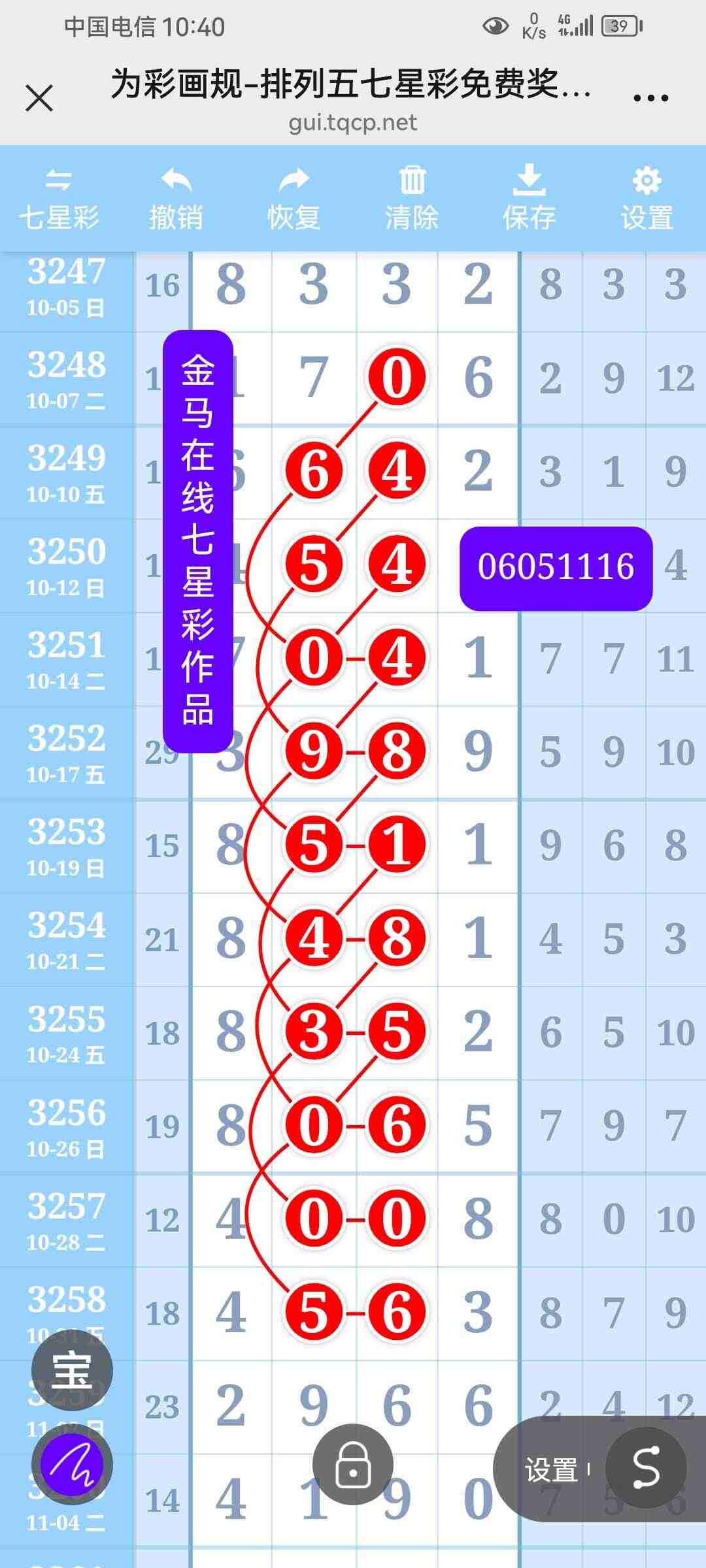Viewport: 706px width, 1568px height.
Task: Select the purple curve drawing tool
Action: (x=72, y=1465)
